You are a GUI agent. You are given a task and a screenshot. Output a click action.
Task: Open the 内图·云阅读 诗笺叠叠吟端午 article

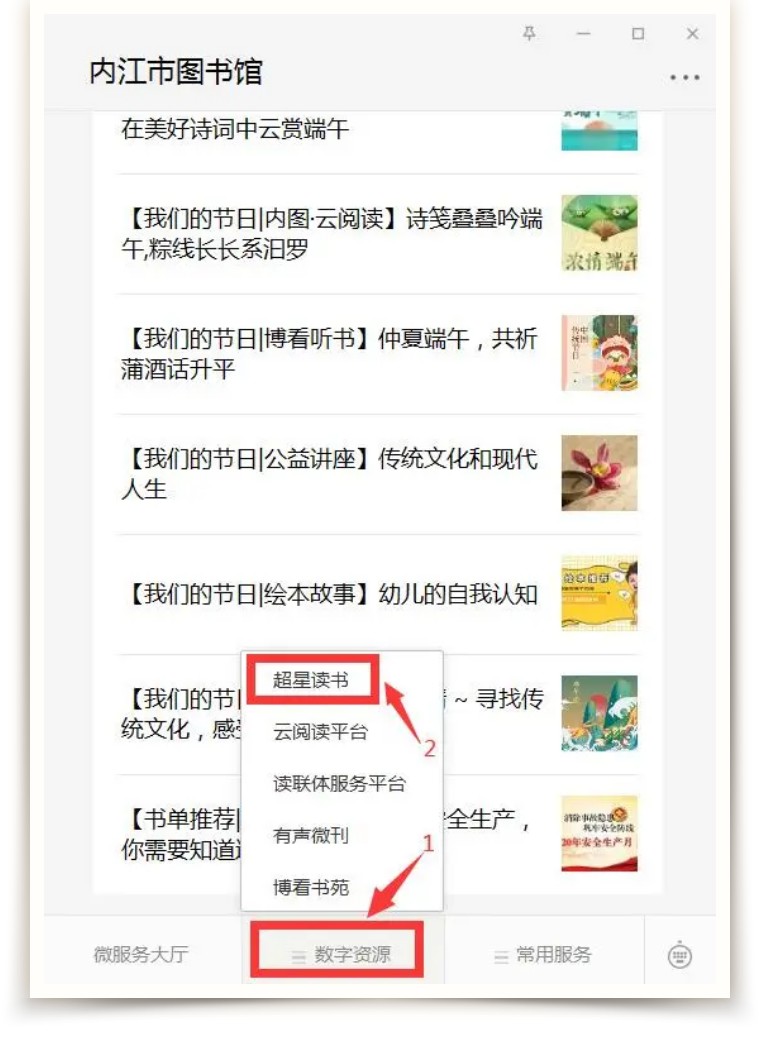[332, 234]
